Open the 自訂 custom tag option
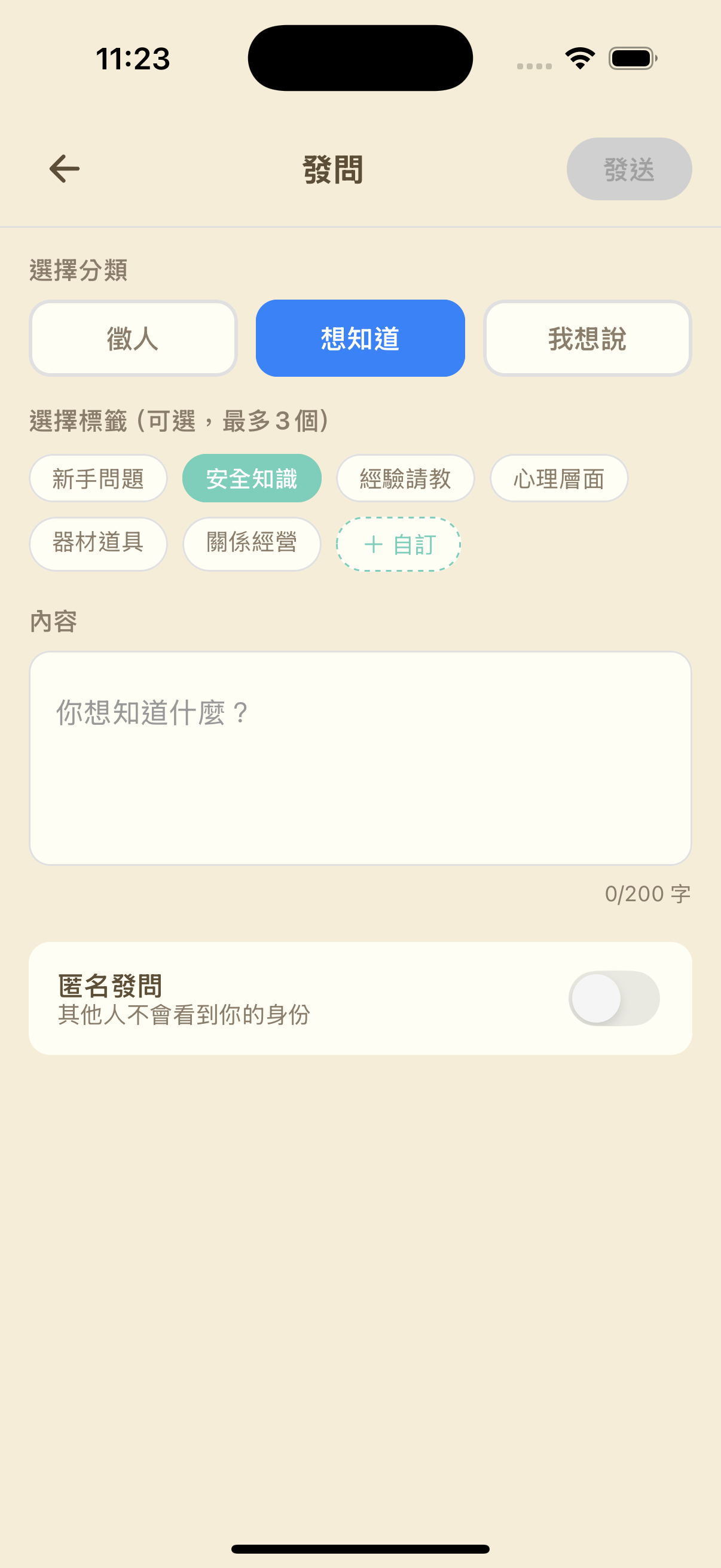Image resolution: width=721 pixels, height=1568 pixels. pos(399,544)
